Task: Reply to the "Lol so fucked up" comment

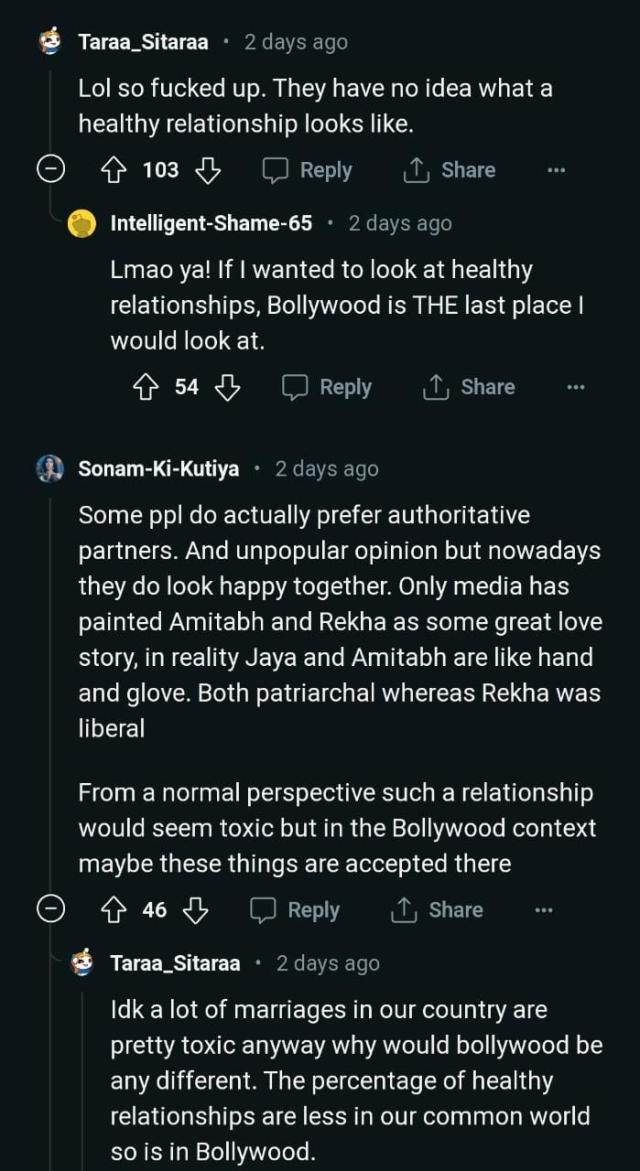Action: pyautogui.click(x=307, y=170)
